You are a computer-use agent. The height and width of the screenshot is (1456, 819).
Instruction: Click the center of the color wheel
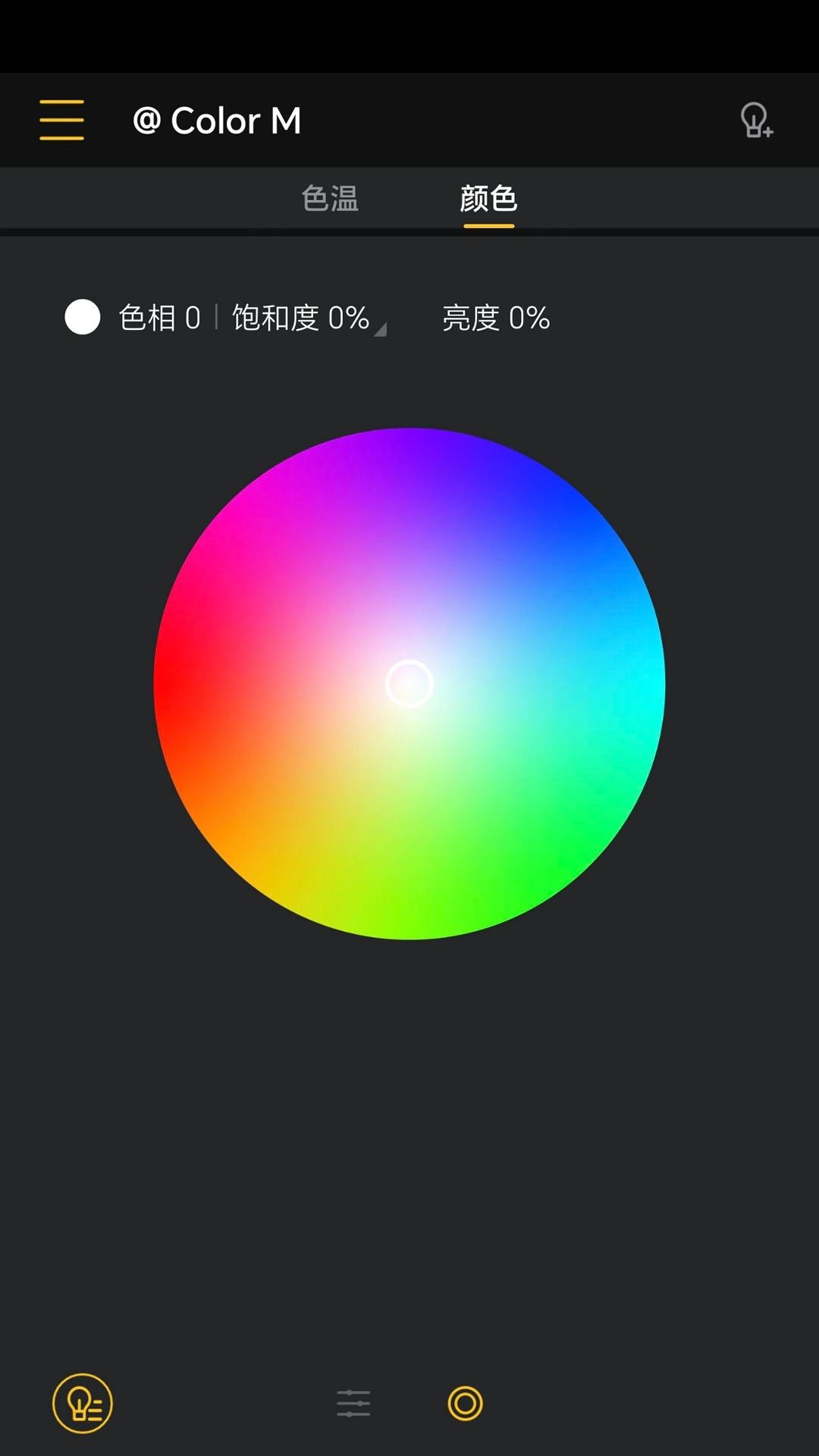(409, 684)
